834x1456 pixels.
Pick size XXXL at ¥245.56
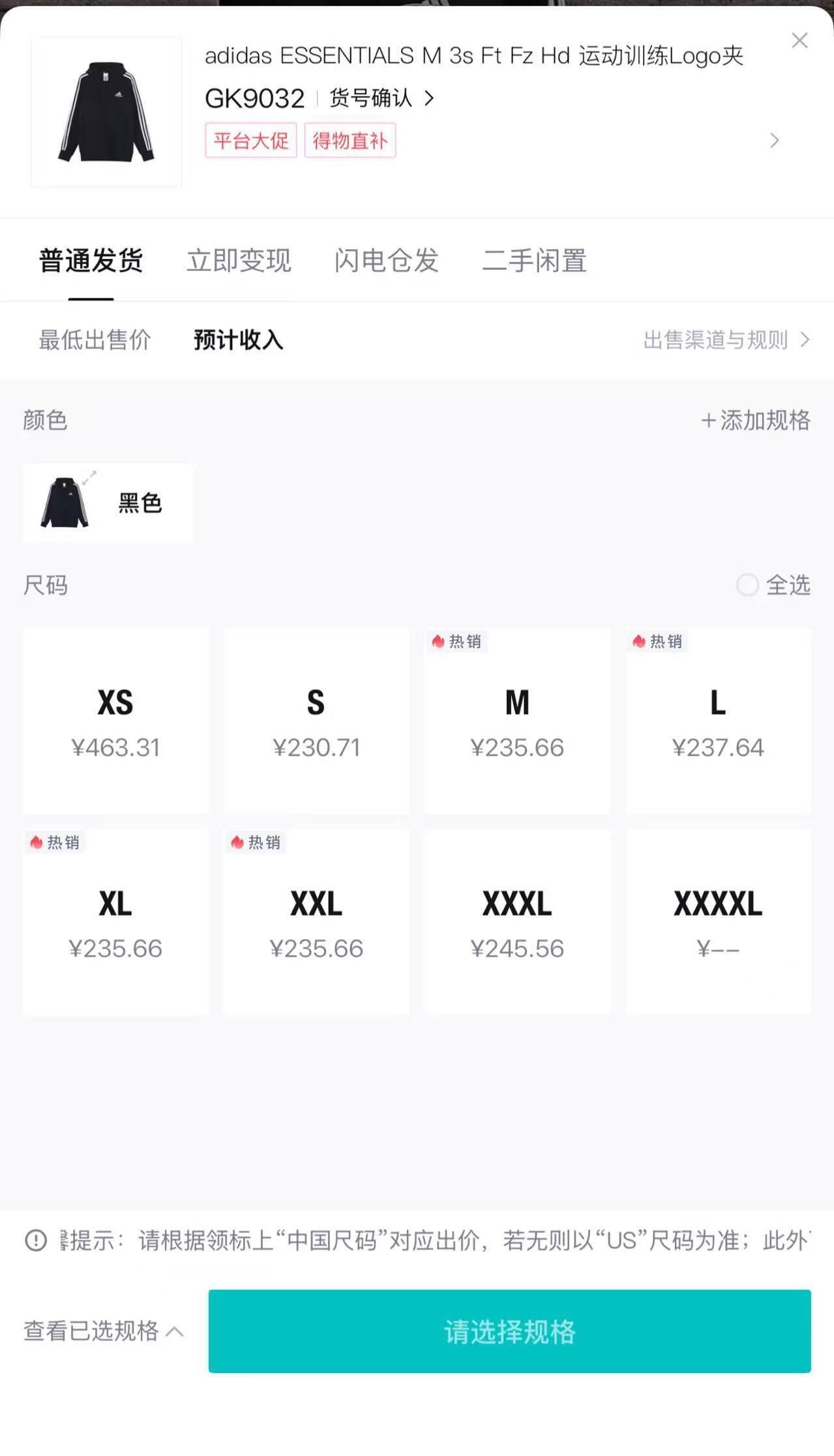click(x=518, y=922)
